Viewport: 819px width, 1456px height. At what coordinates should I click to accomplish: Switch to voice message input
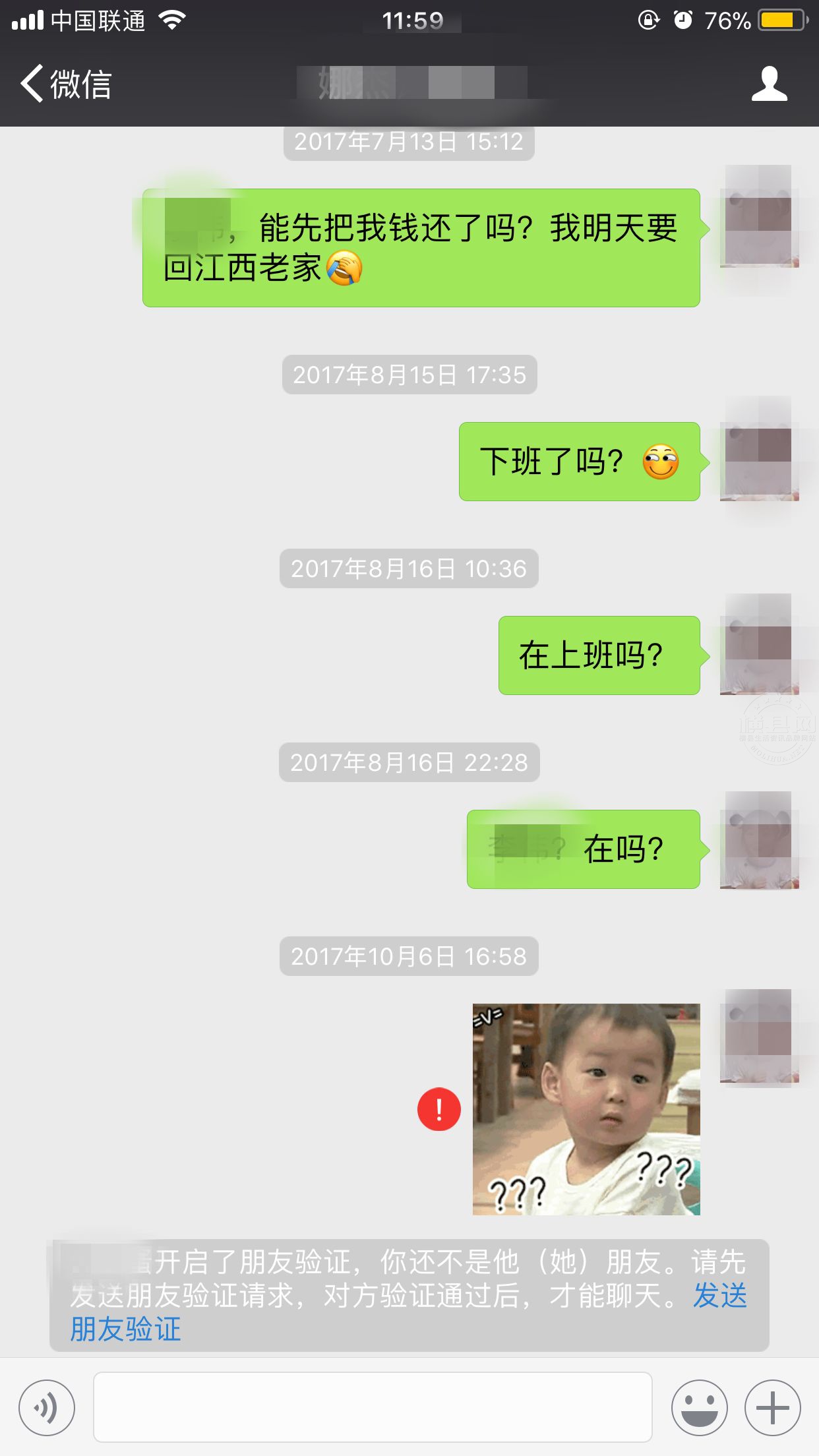(x=47, y=1408)
